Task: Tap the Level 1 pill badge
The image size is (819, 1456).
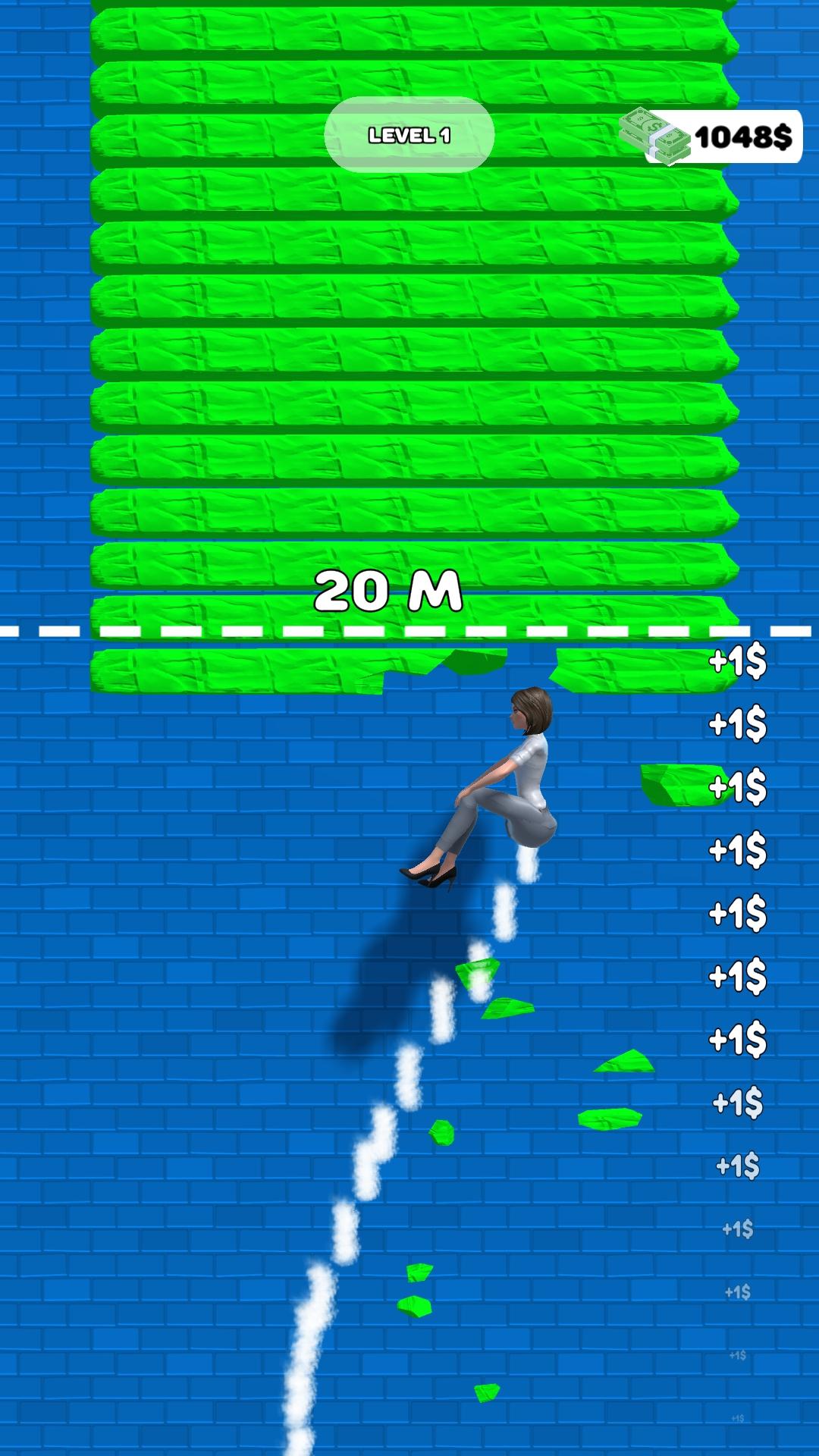Action: tap(409, 135)
